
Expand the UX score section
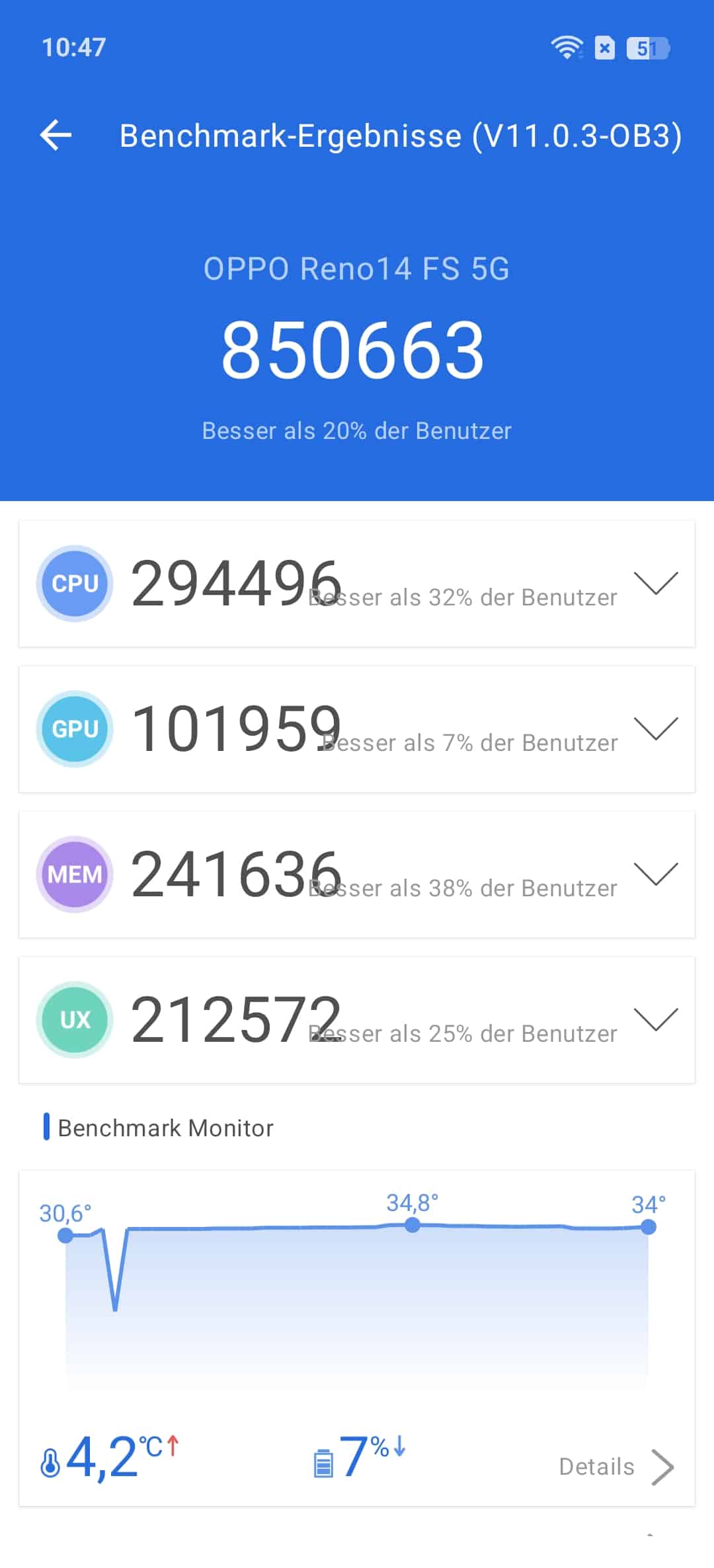click(655, 1019)
